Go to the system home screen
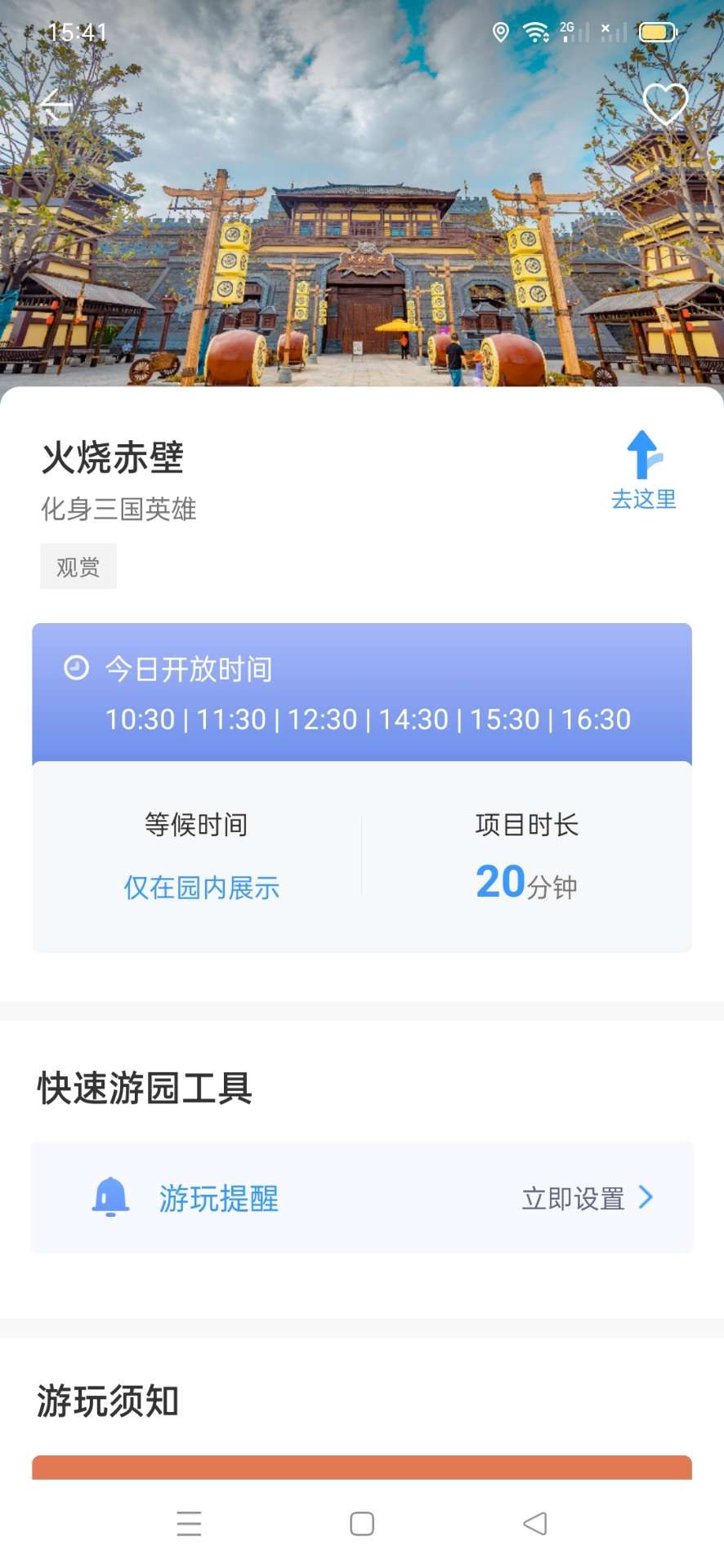Screen dimensions: 724x1568 [362, 1524]
